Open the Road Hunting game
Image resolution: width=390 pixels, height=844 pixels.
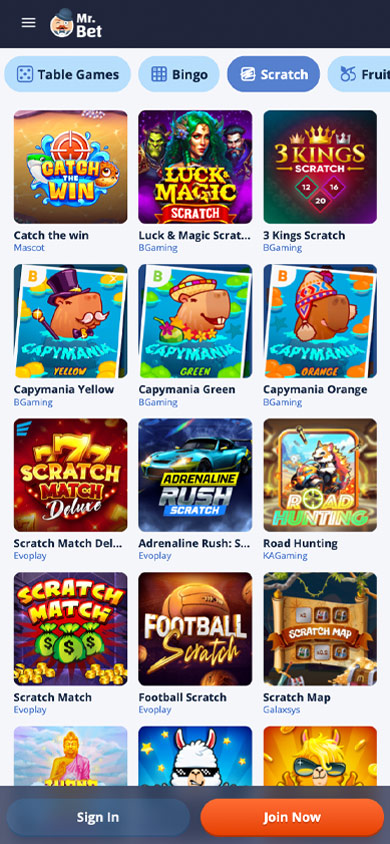click(320, 475)
